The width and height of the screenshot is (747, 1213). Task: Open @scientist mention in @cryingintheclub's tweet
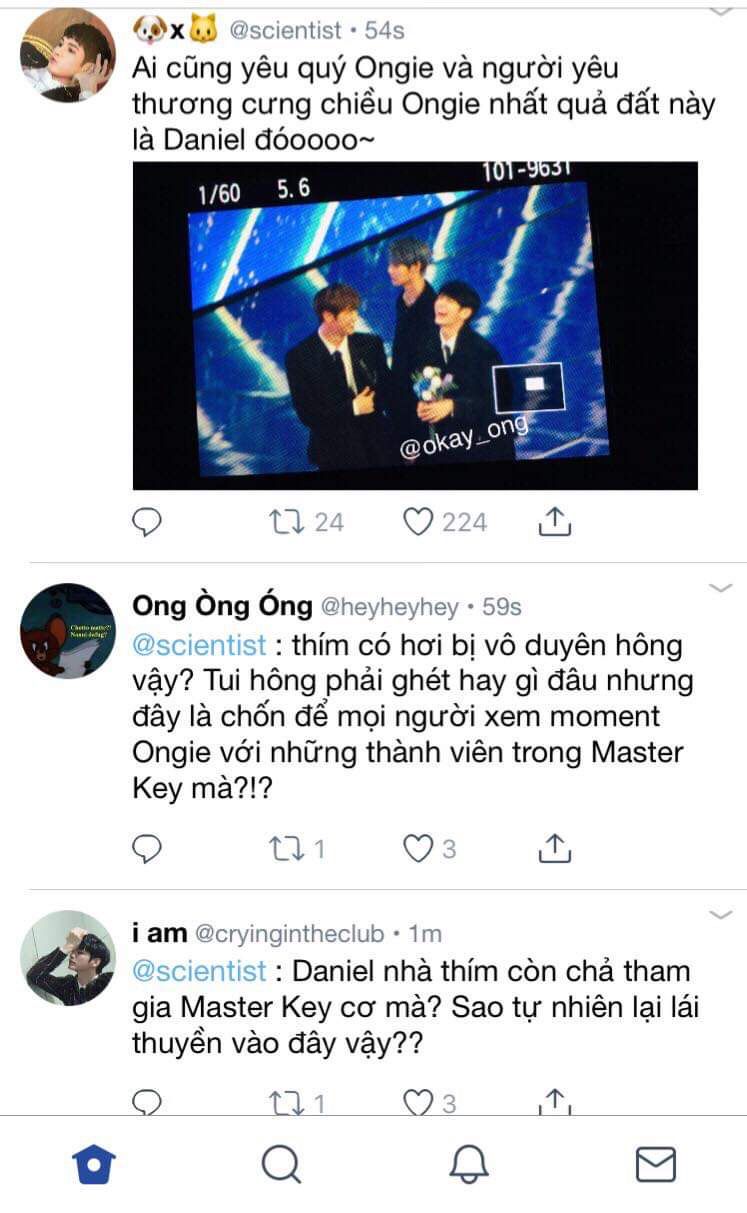pyautogui.click(x=200, y=971)
